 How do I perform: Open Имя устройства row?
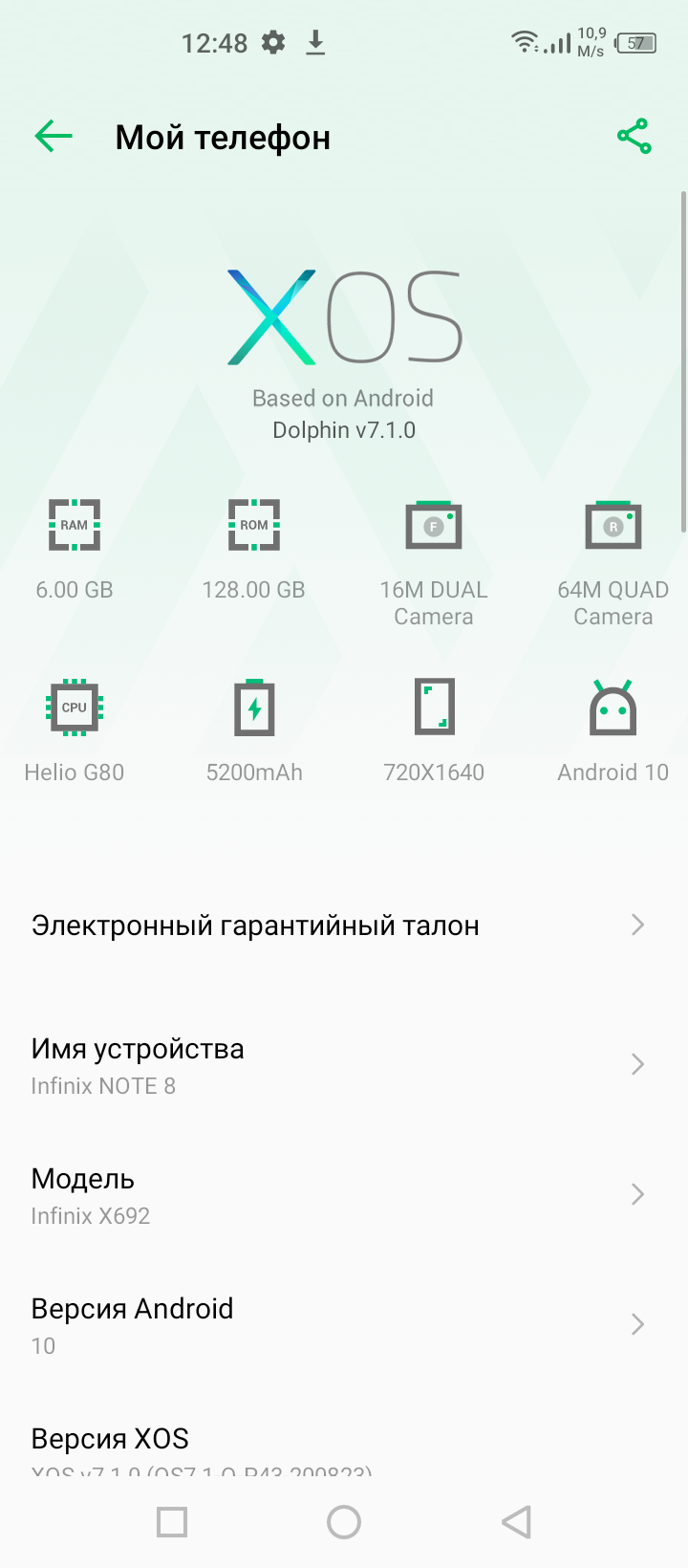point(339,1065)
